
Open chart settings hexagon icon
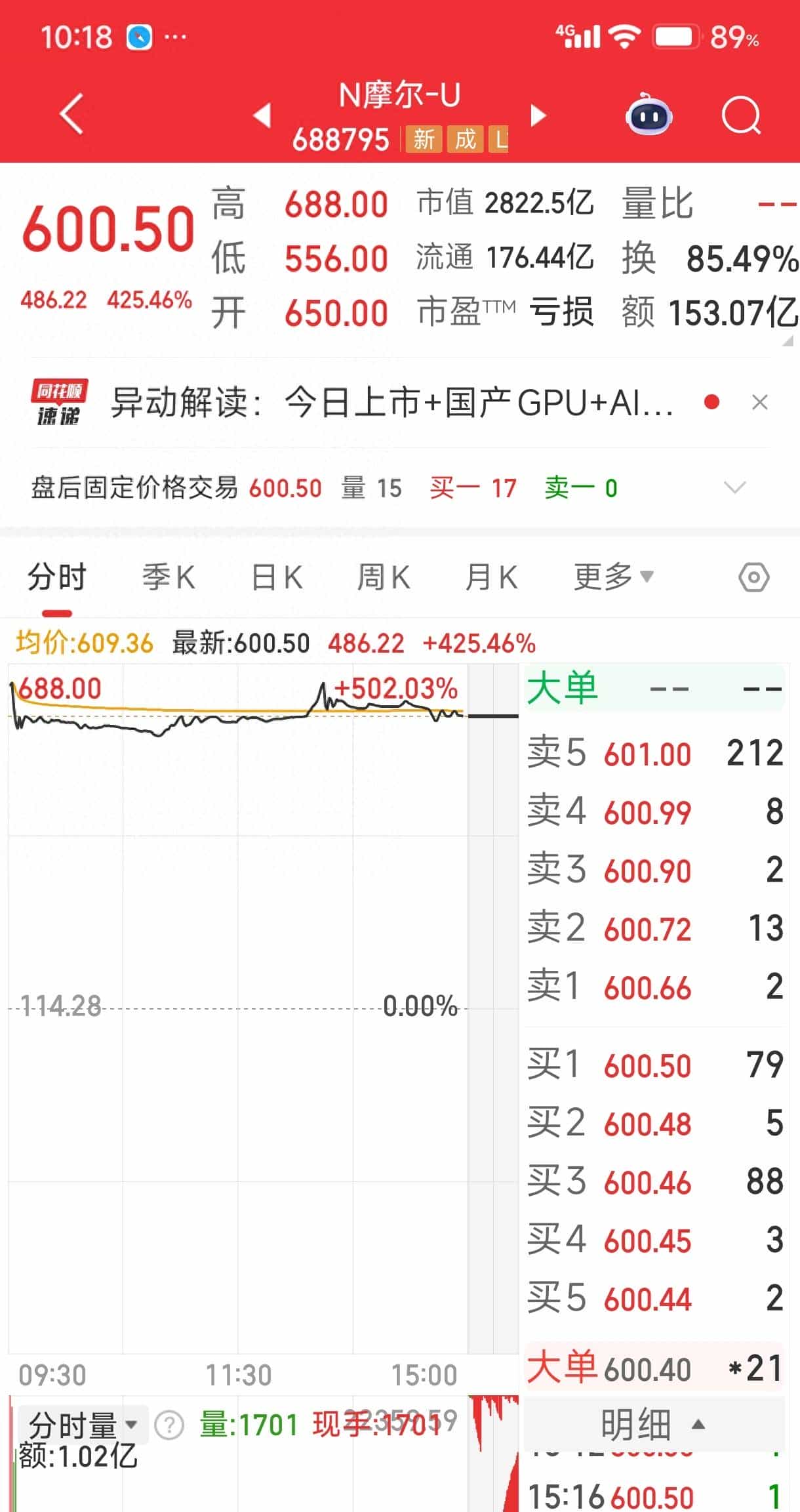point(753,578)
